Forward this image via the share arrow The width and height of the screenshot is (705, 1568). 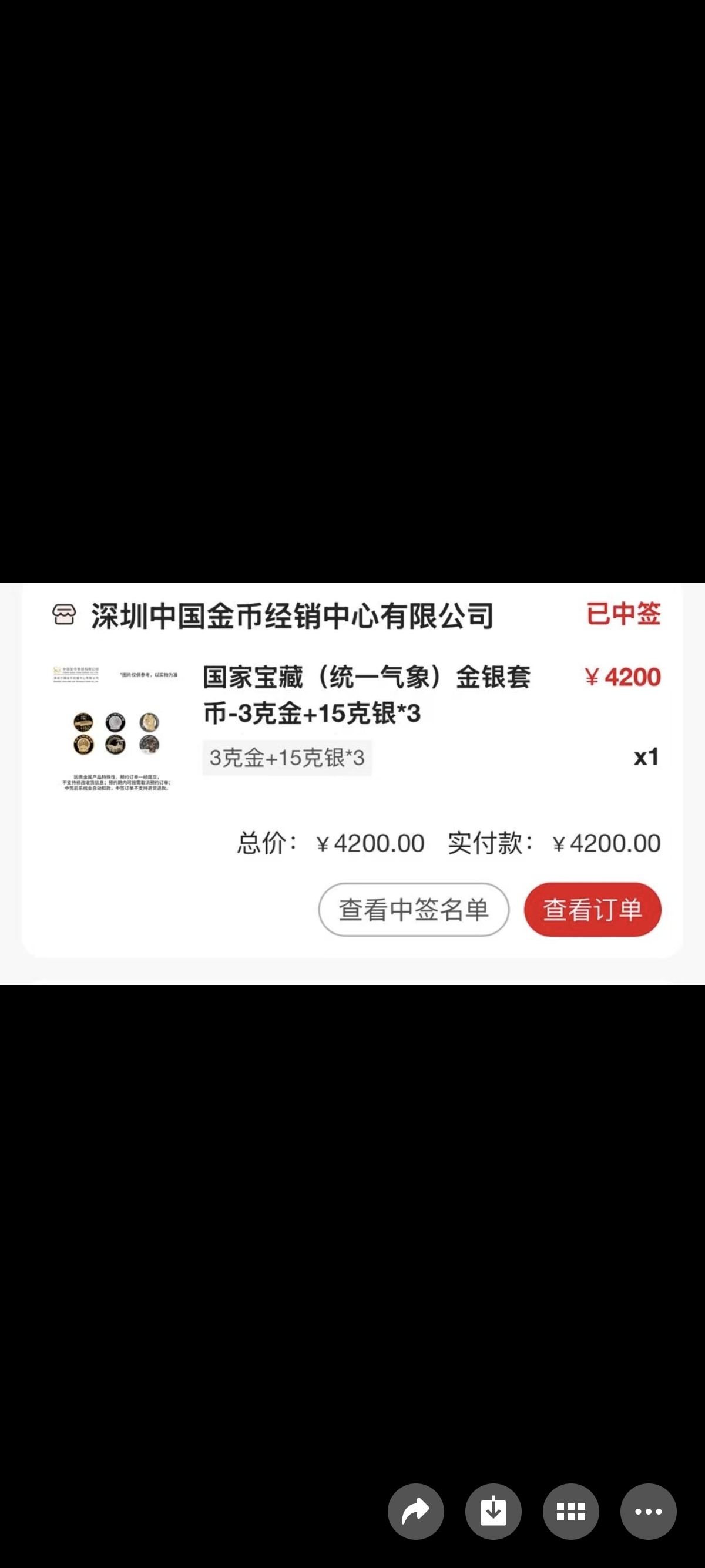(x=416, y=1512)
